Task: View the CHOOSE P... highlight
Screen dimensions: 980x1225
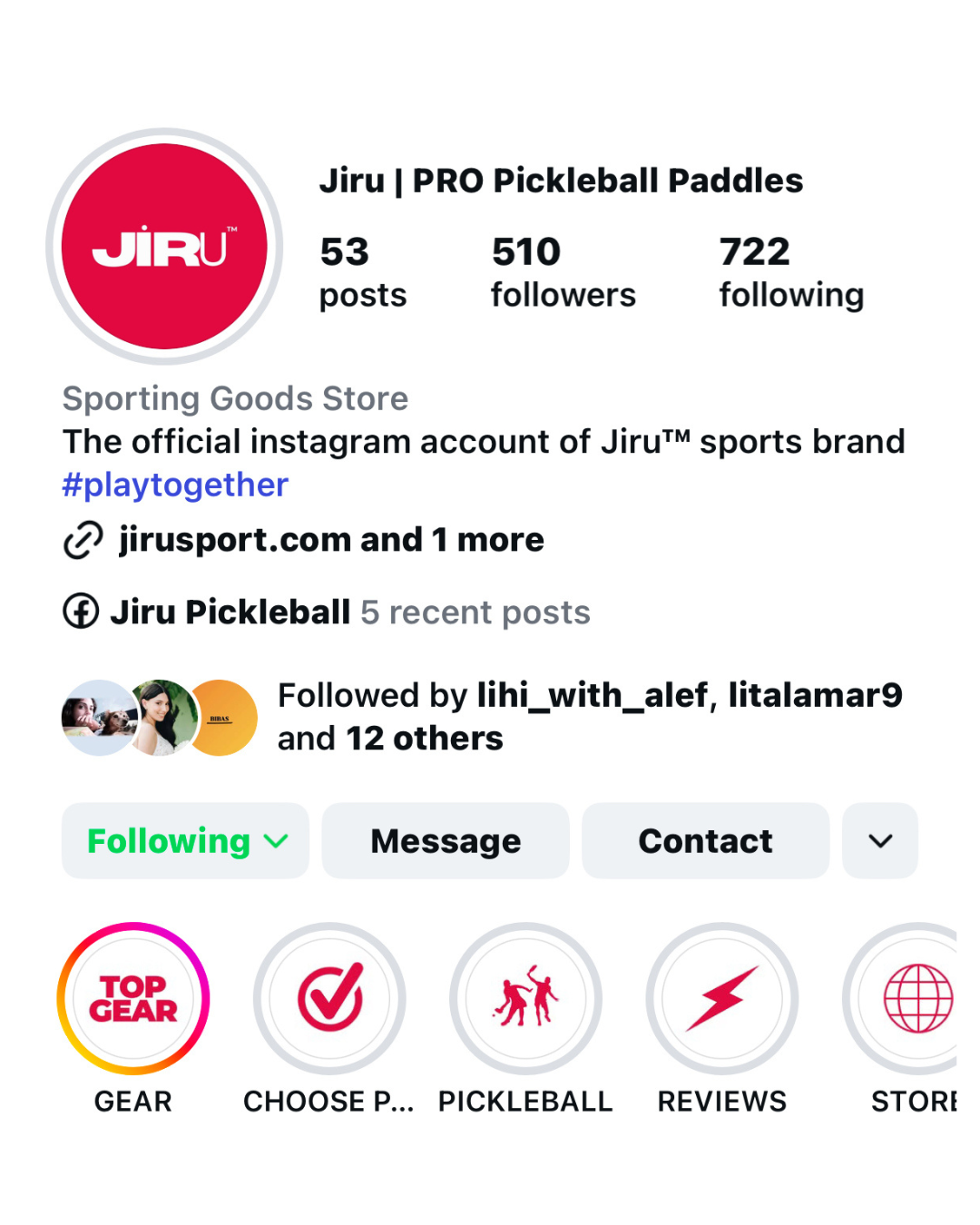Action: click(329, 999)
